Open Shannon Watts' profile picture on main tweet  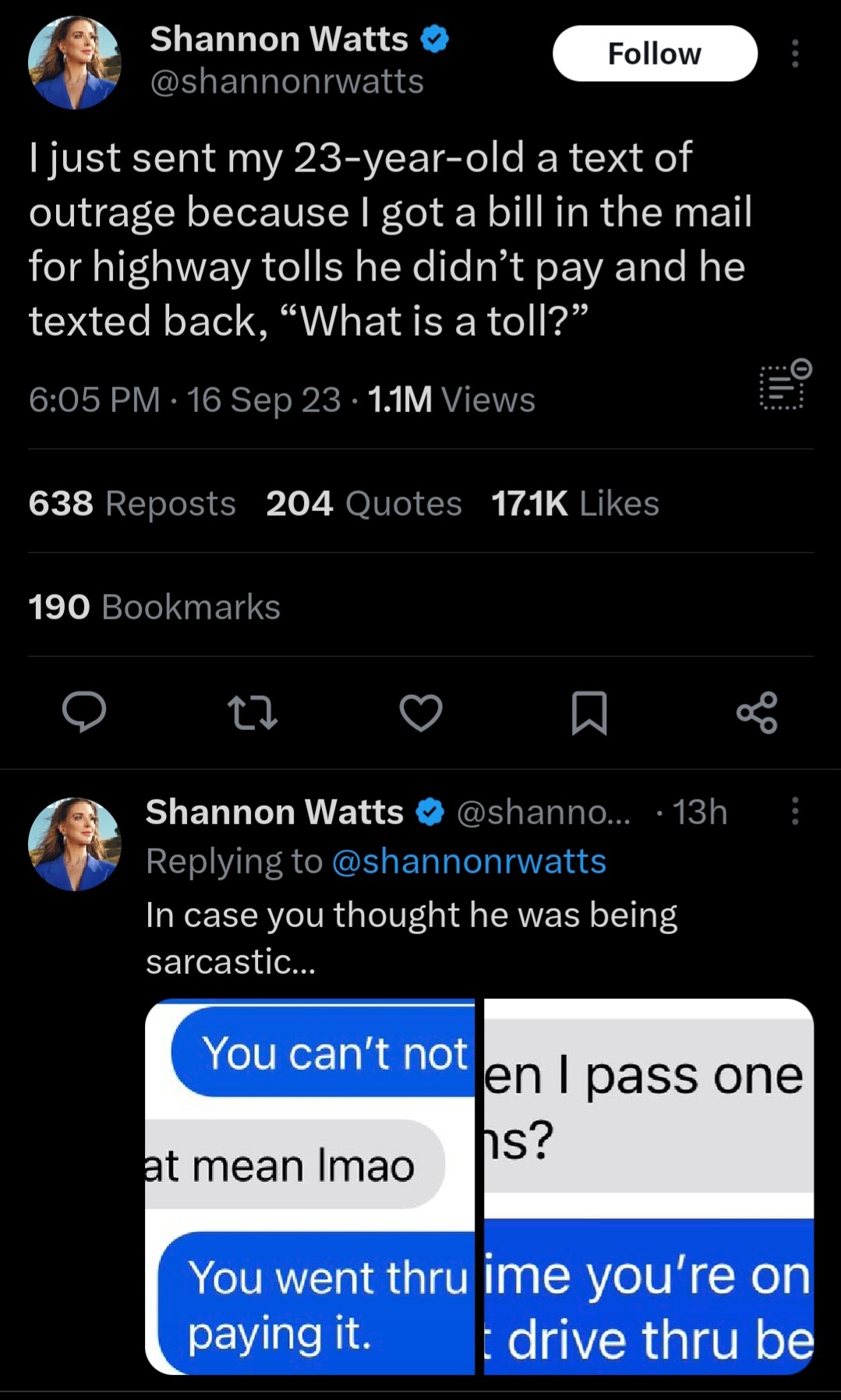(x=75, y=62)
